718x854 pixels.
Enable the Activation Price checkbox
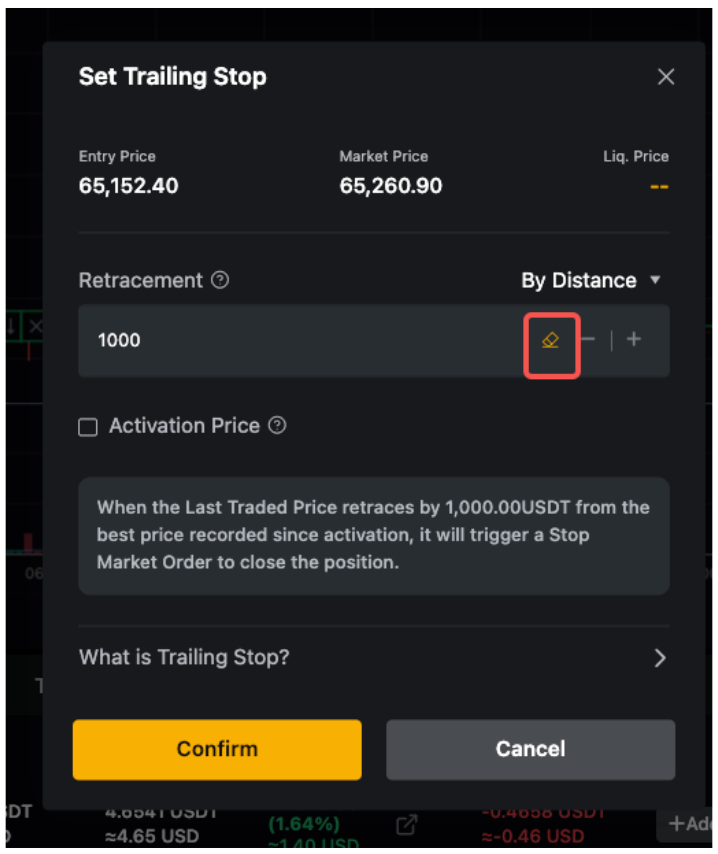[88, 427]
